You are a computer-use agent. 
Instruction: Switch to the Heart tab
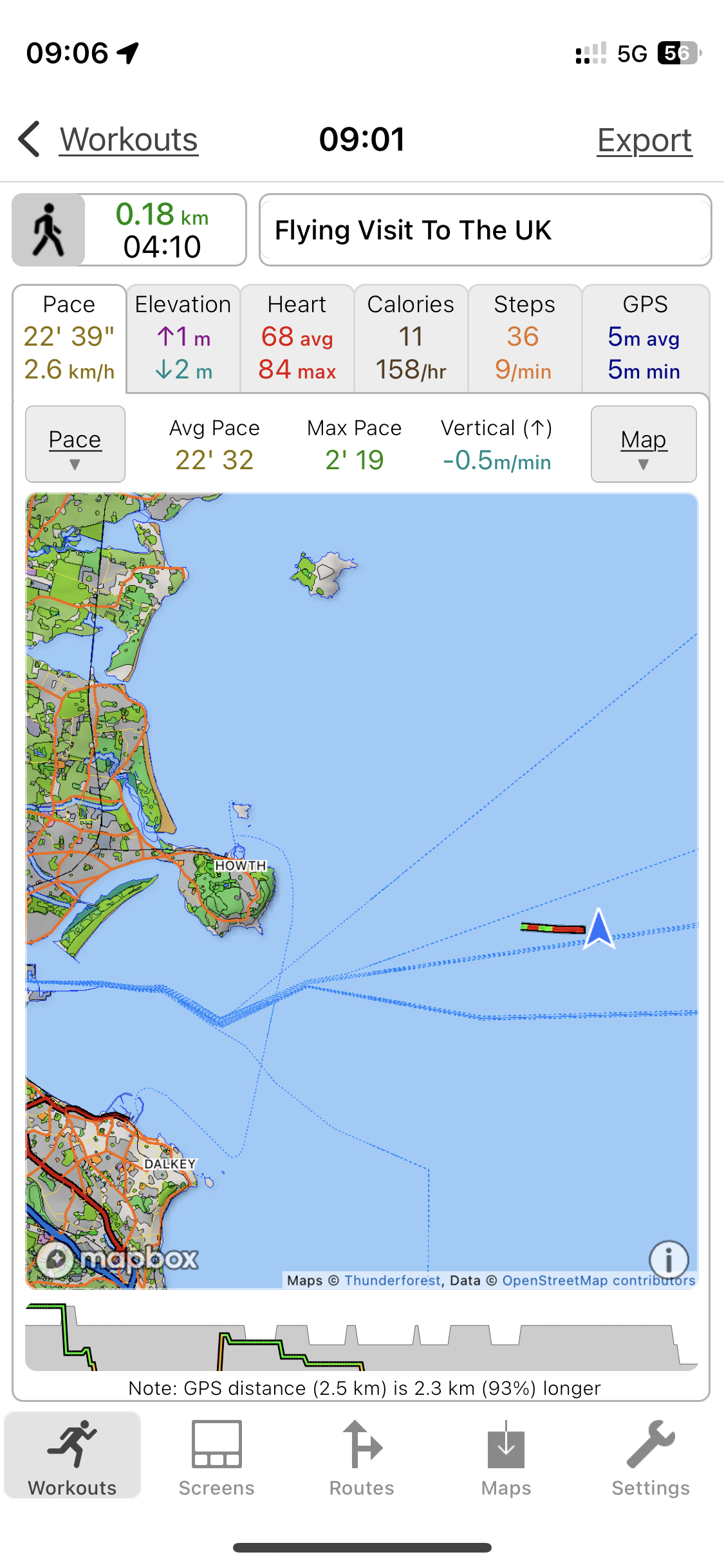tap(297, 339)
